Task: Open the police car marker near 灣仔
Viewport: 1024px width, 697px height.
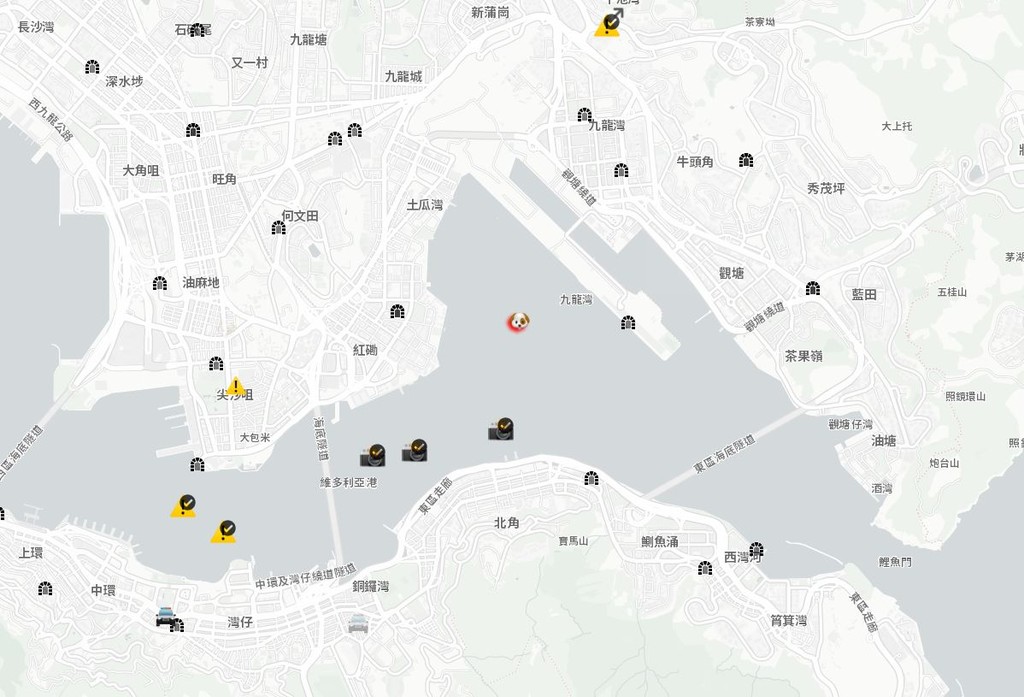Action: (166, 616)
